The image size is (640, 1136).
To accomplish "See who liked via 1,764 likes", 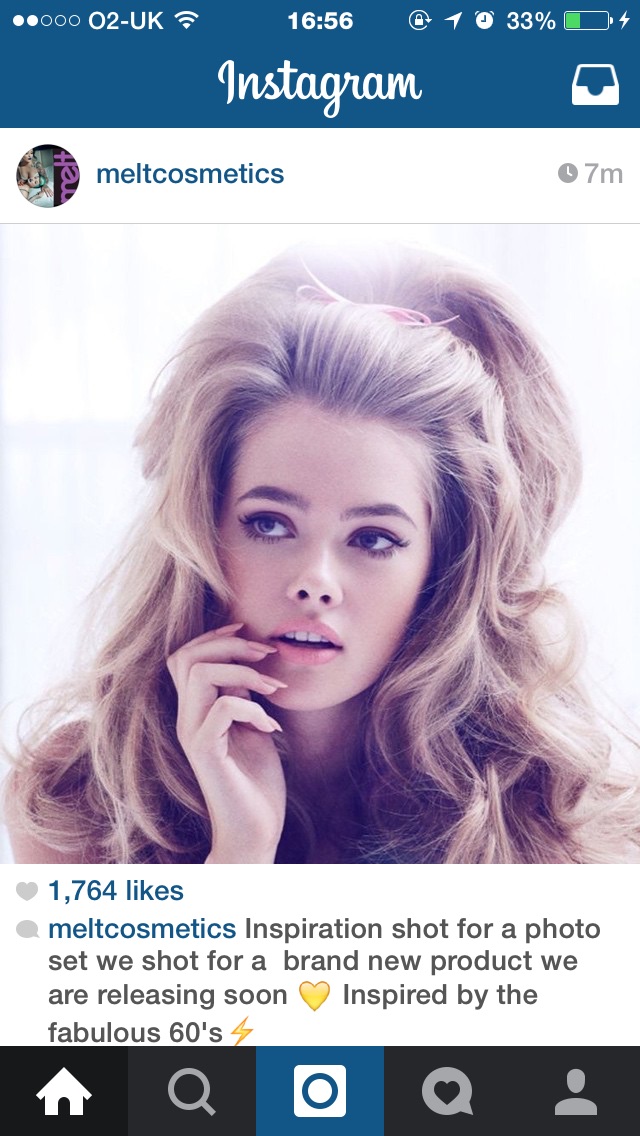I will (115, 890).
